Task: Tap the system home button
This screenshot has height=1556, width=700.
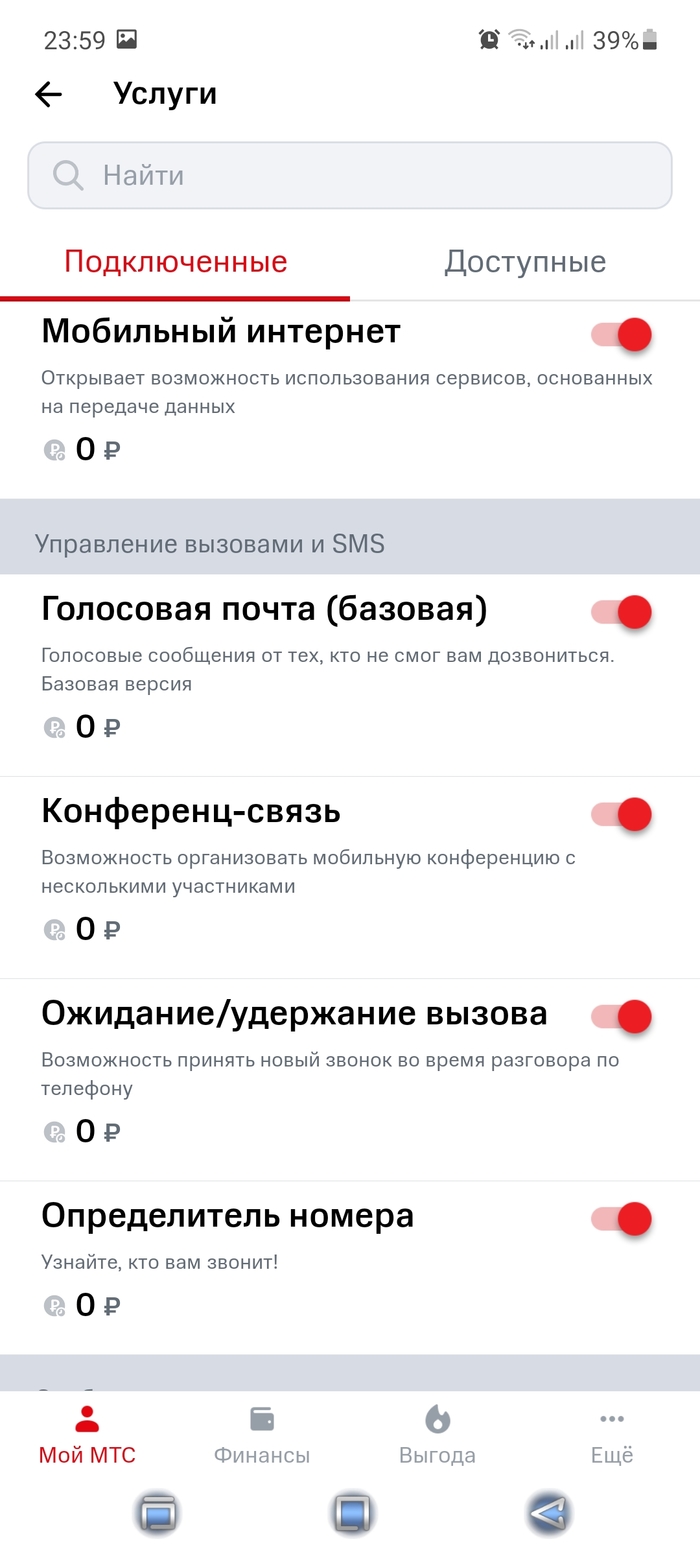Action: tap(352, 1513)
